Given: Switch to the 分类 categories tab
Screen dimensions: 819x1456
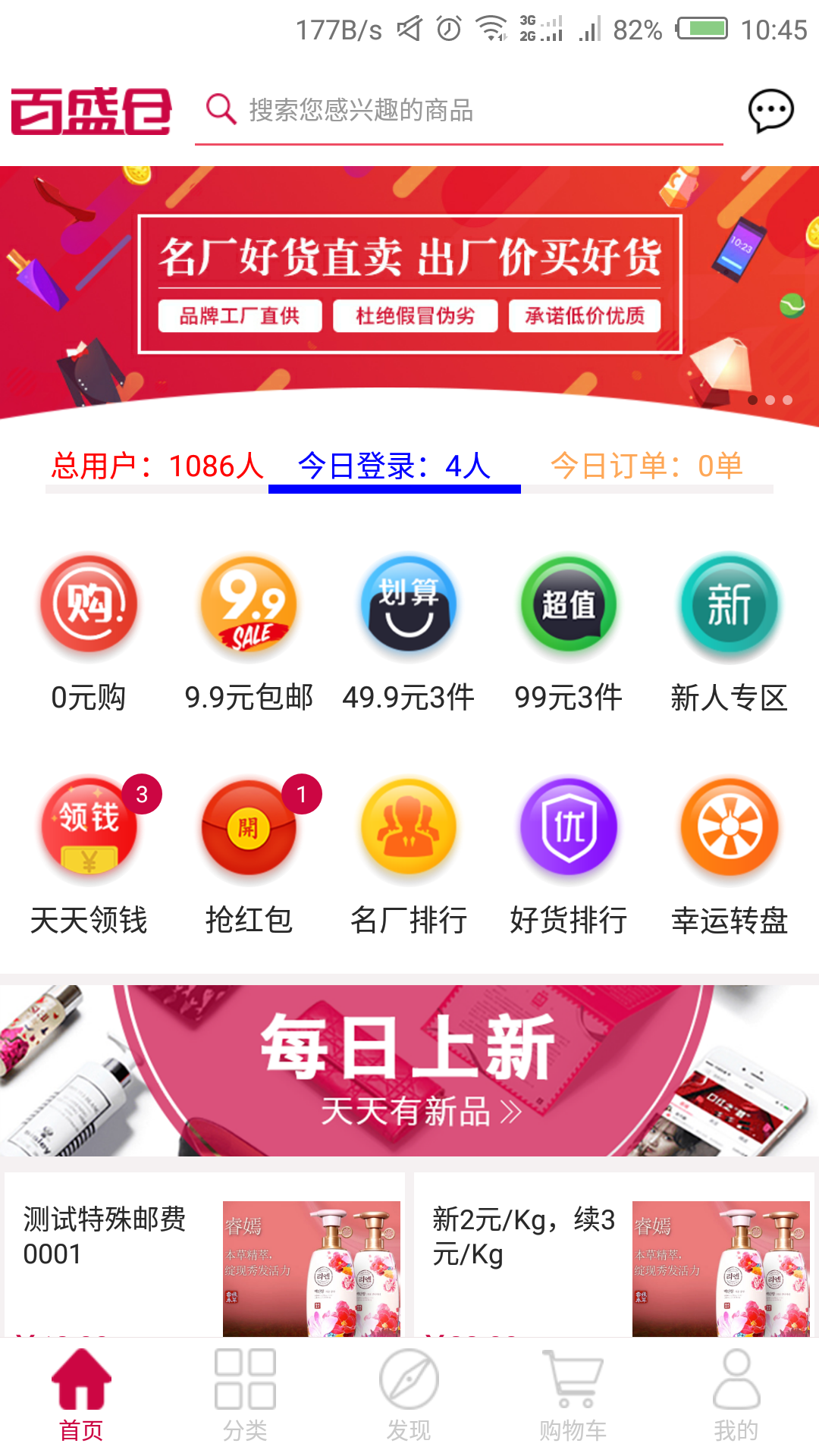Looking at the screenshot, I should point(245,1395).
